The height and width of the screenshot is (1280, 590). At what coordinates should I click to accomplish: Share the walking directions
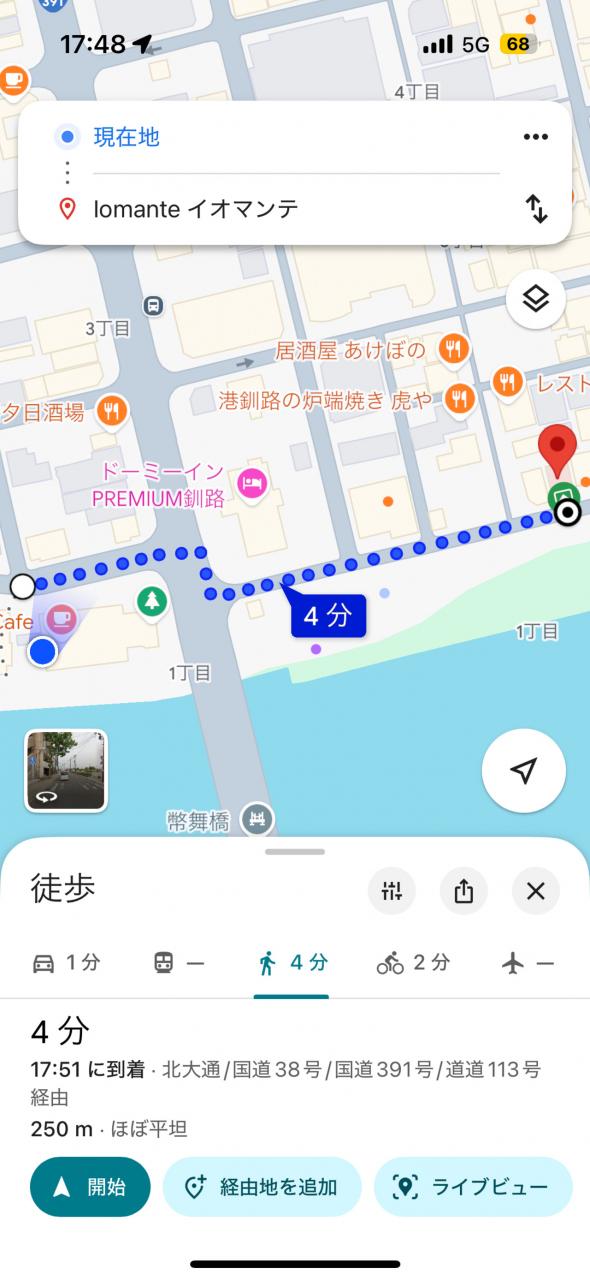463,891
